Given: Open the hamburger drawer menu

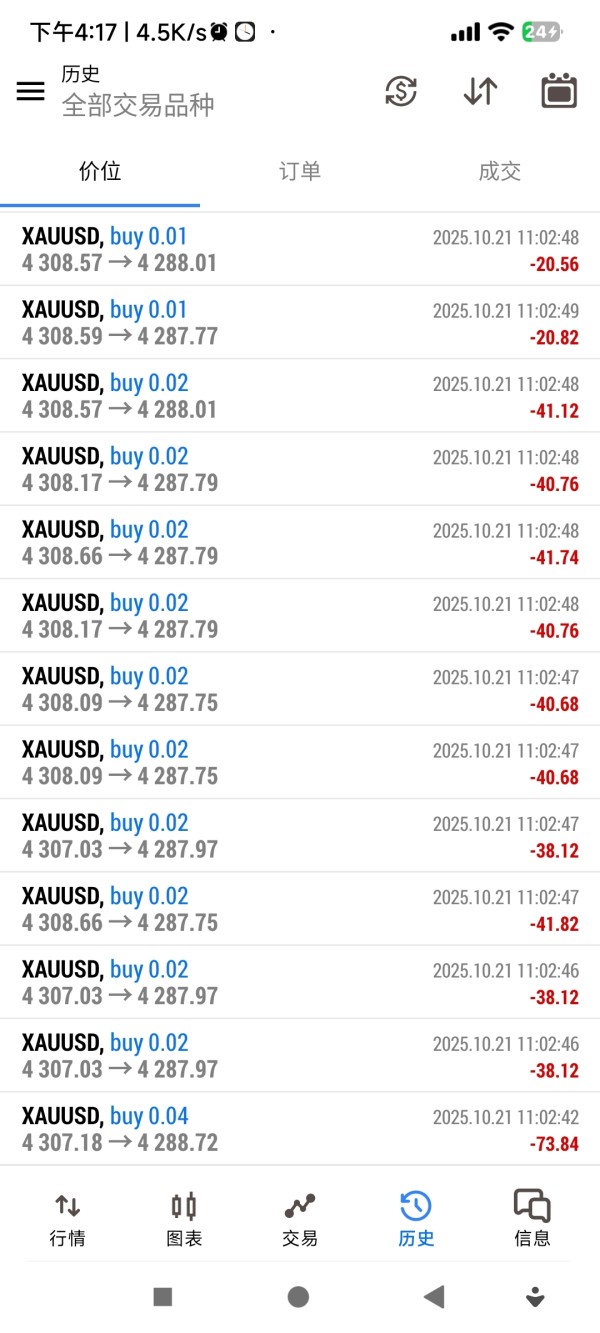Looking at the screenshot, I should (x=31, y=91).
